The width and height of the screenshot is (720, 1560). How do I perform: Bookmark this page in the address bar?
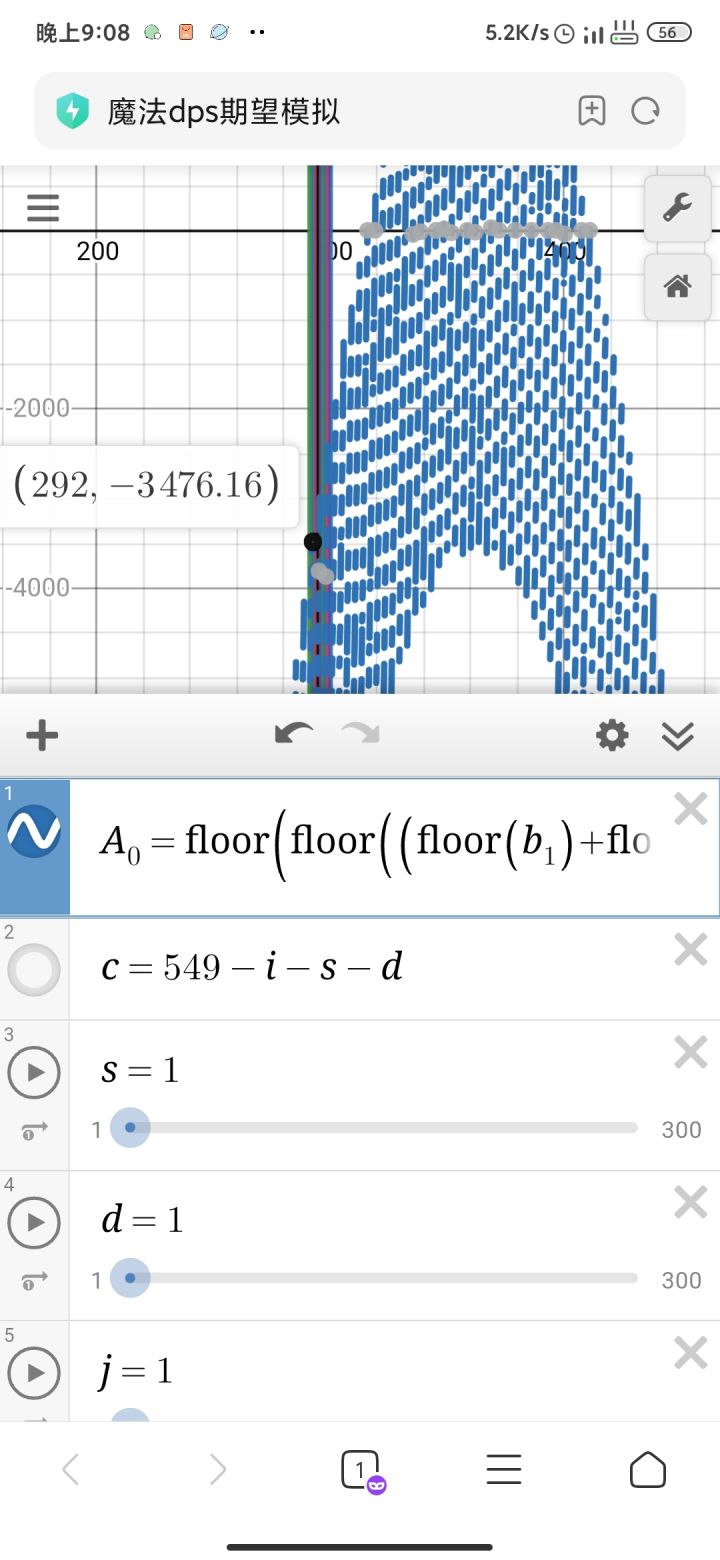(x=591, y=111)
